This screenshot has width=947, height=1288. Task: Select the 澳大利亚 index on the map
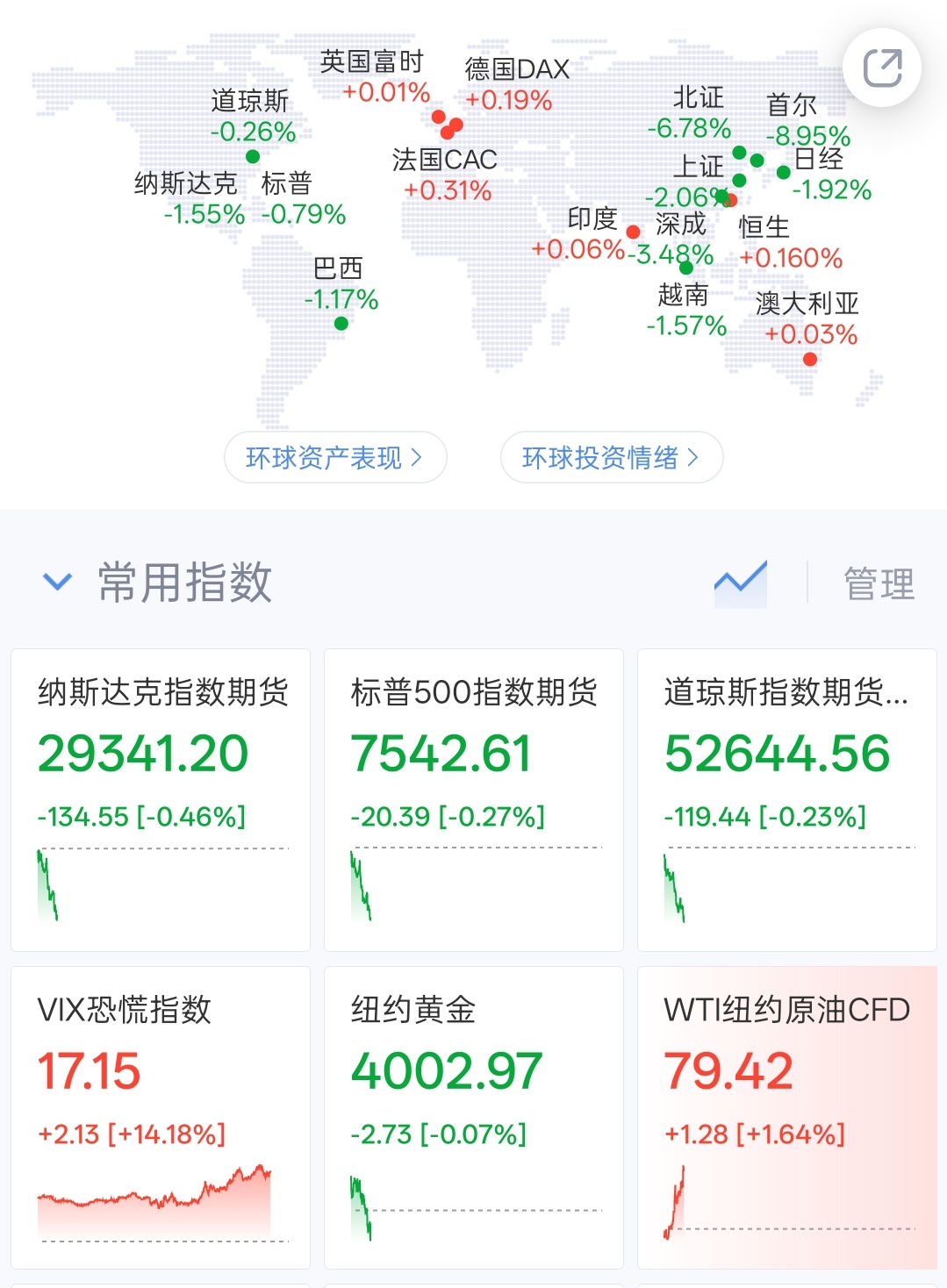coord(809,319)
